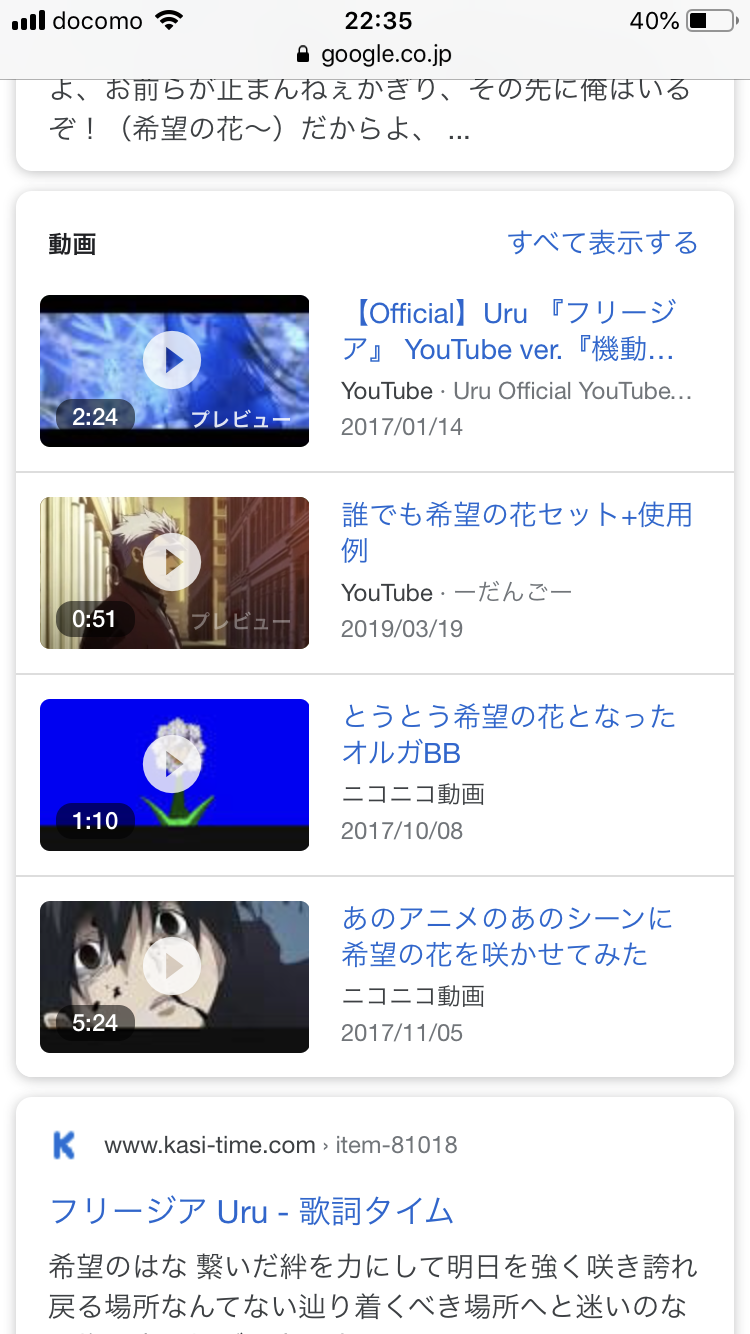Viewport: 750px width, 1334px height.
Task: Open あのアニメのあのシーンに希望の花を咲かせてみた link
Action: tap(507, 937)
